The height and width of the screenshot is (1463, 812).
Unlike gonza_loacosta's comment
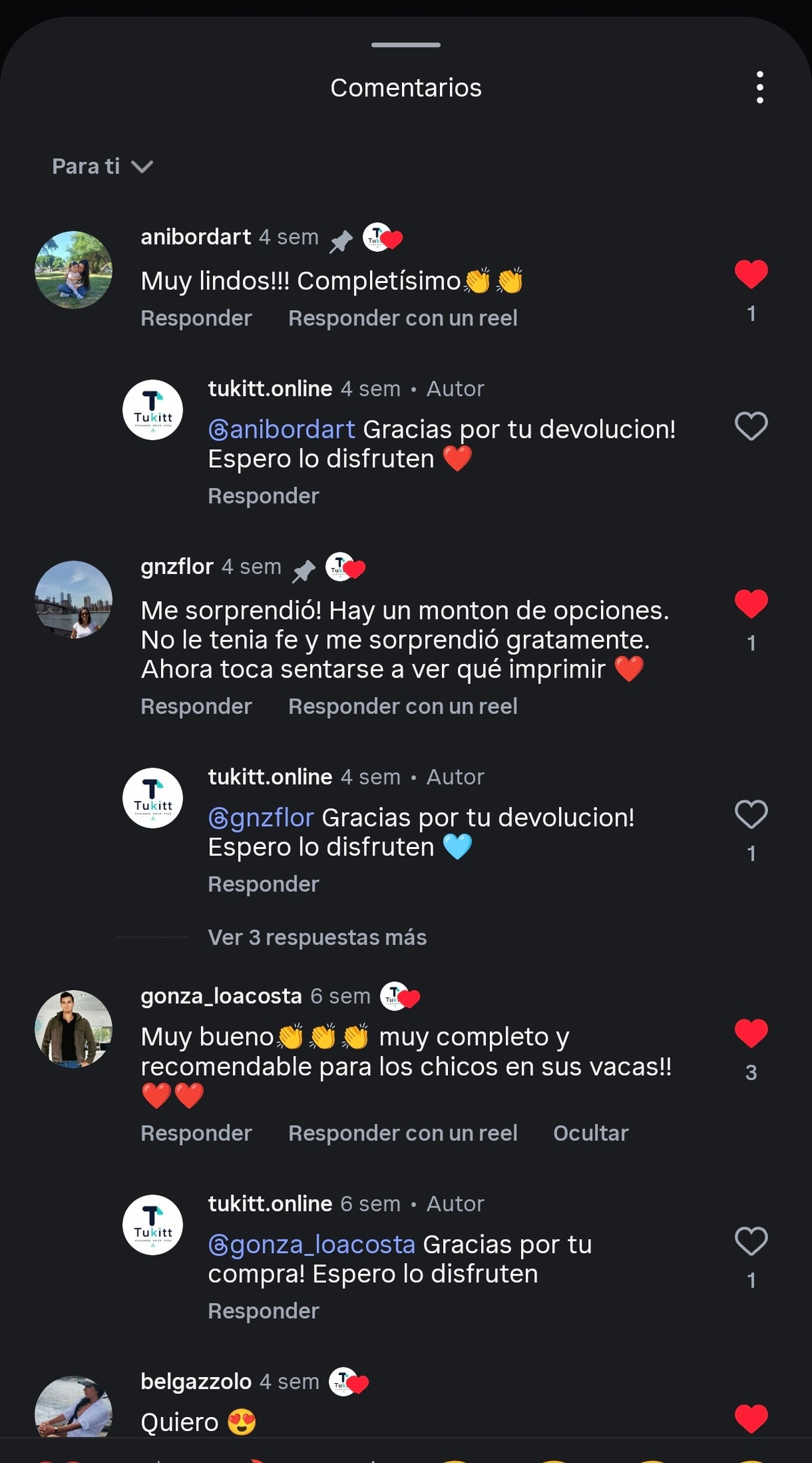point(751,1033)
